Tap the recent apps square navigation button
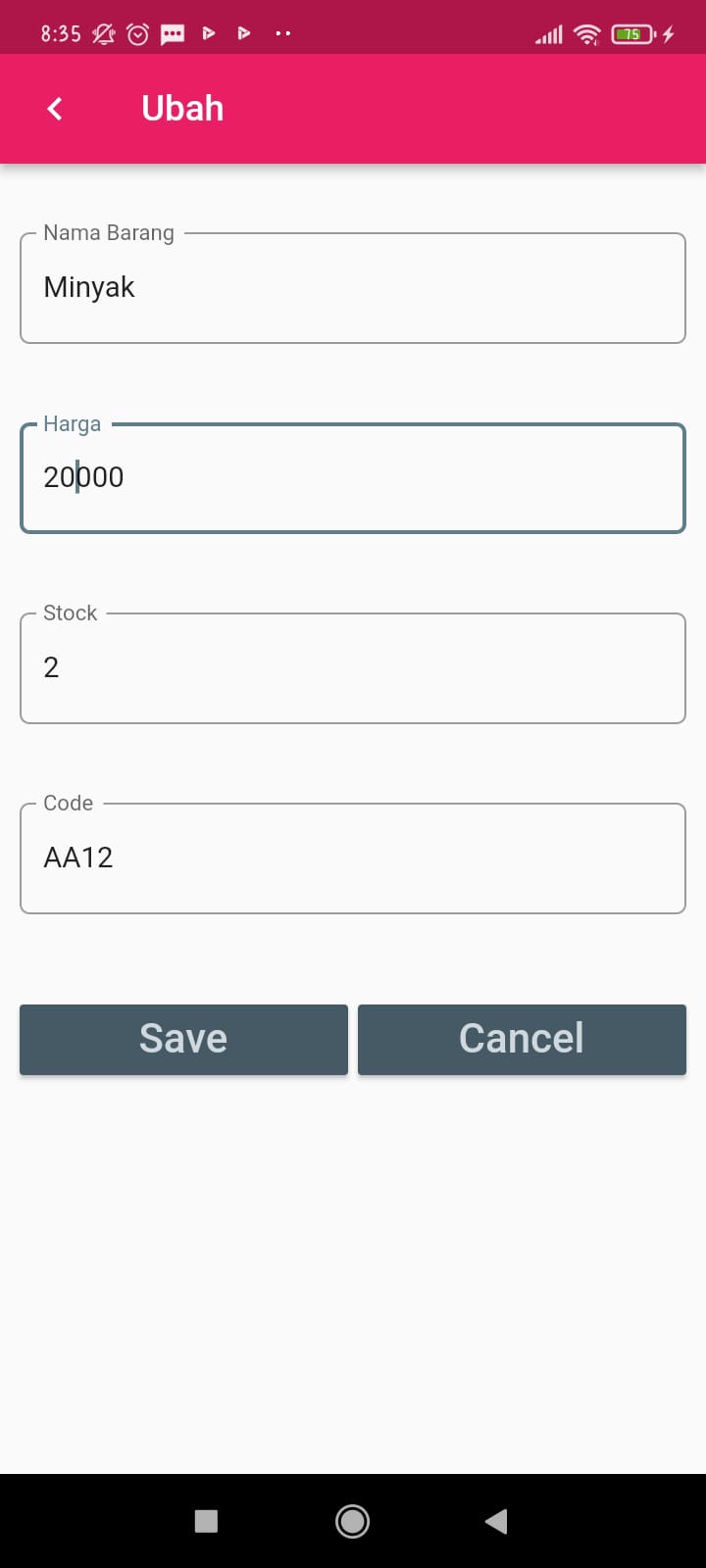Image resolution: width=706 pixels, height=1568 pixels. [206, 1521]
